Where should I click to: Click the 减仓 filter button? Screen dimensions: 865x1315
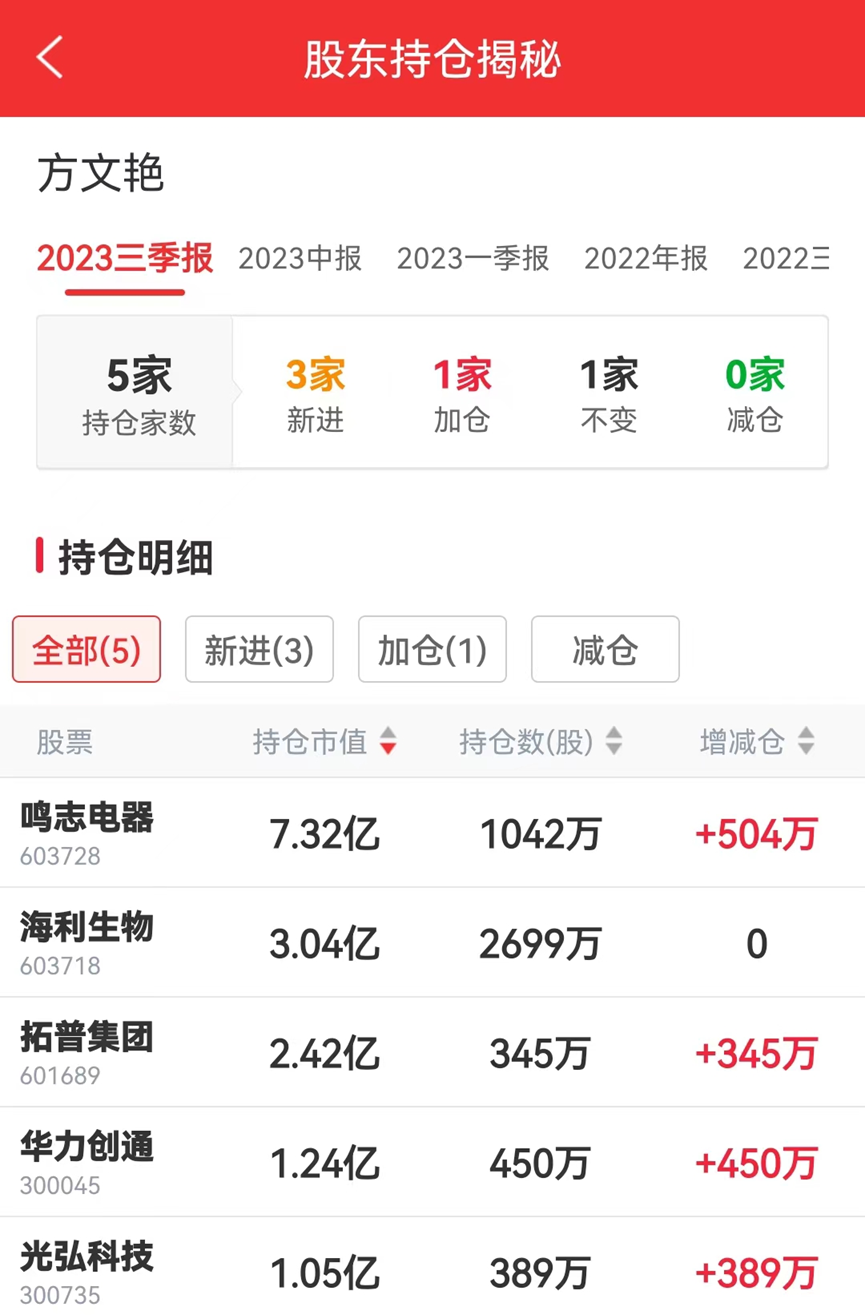[x=605, y=650]
